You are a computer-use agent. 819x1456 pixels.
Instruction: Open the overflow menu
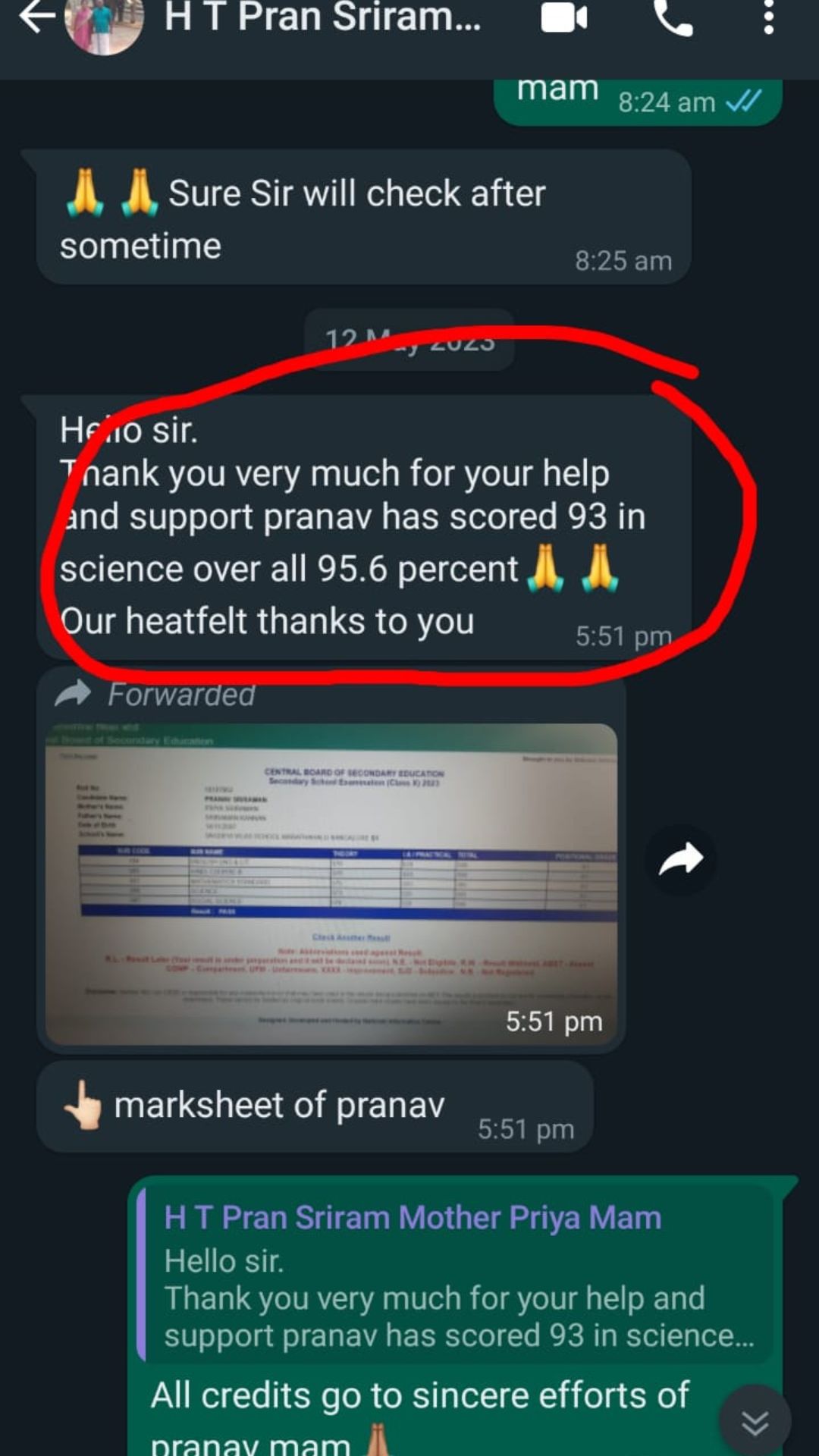coord(768,17)
